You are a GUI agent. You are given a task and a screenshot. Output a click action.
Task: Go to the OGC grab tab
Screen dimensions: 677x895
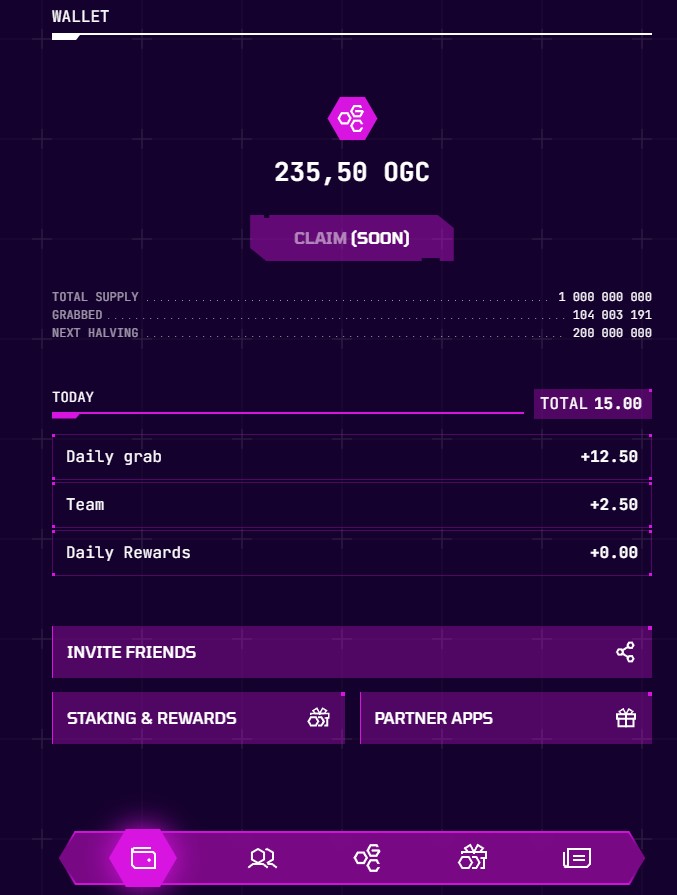click(x=367, y=858)
